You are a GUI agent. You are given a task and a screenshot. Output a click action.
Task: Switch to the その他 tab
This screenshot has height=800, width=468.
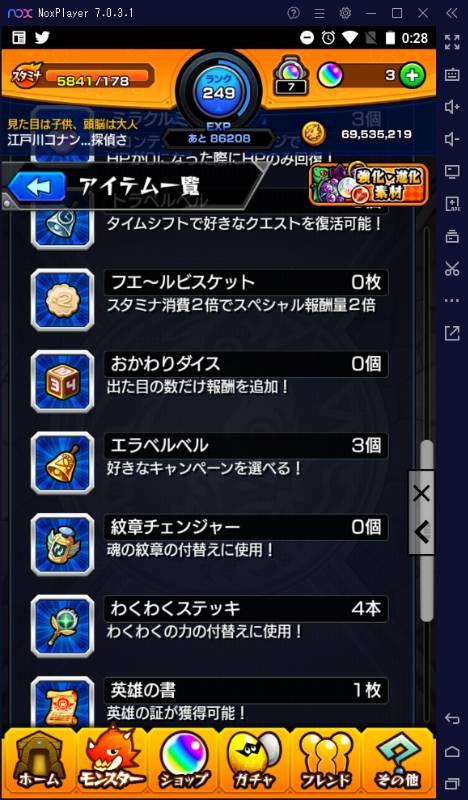click(x=397, y=761)
